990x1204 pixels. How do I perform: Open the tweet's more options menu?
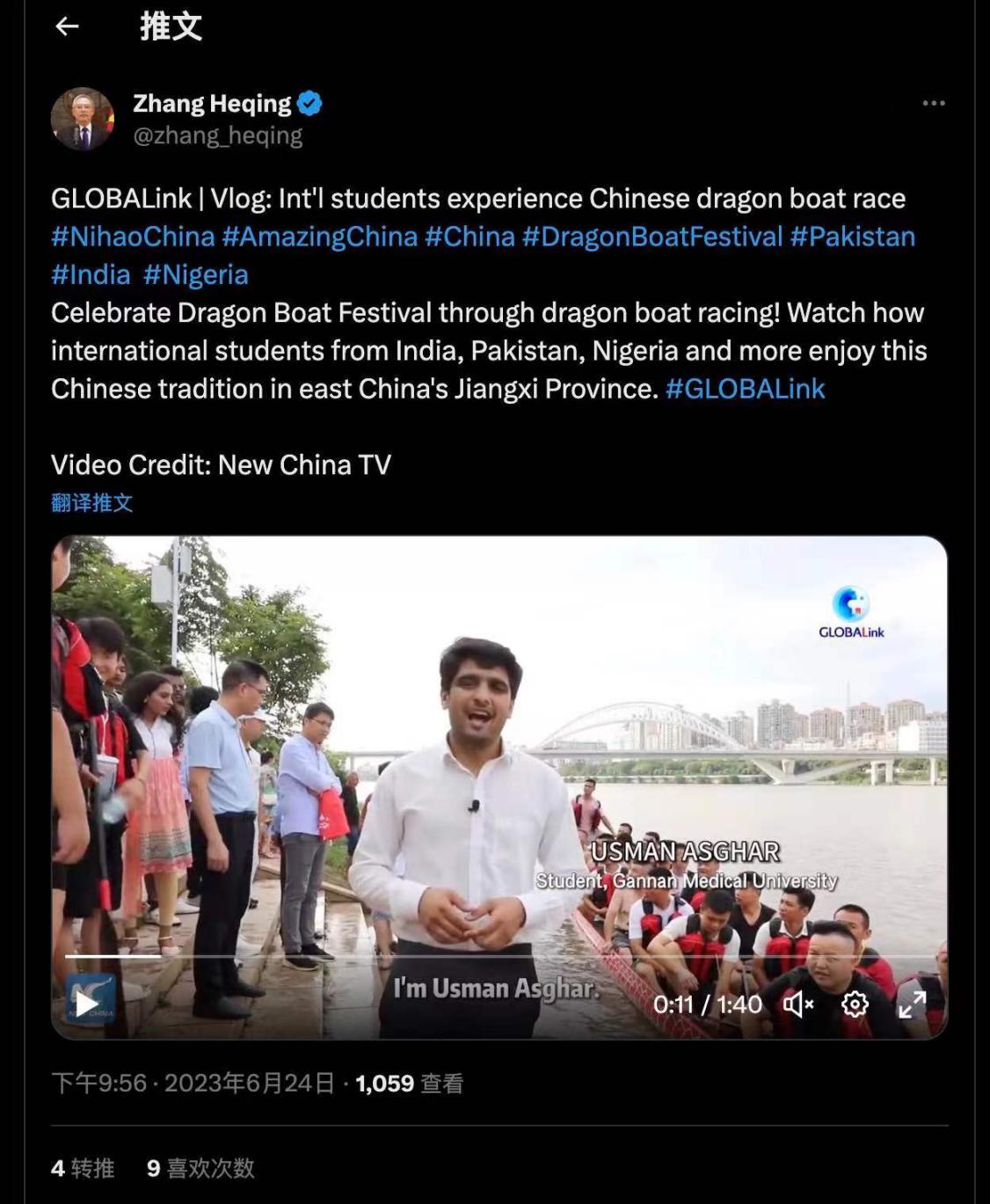tap(933, 104)
